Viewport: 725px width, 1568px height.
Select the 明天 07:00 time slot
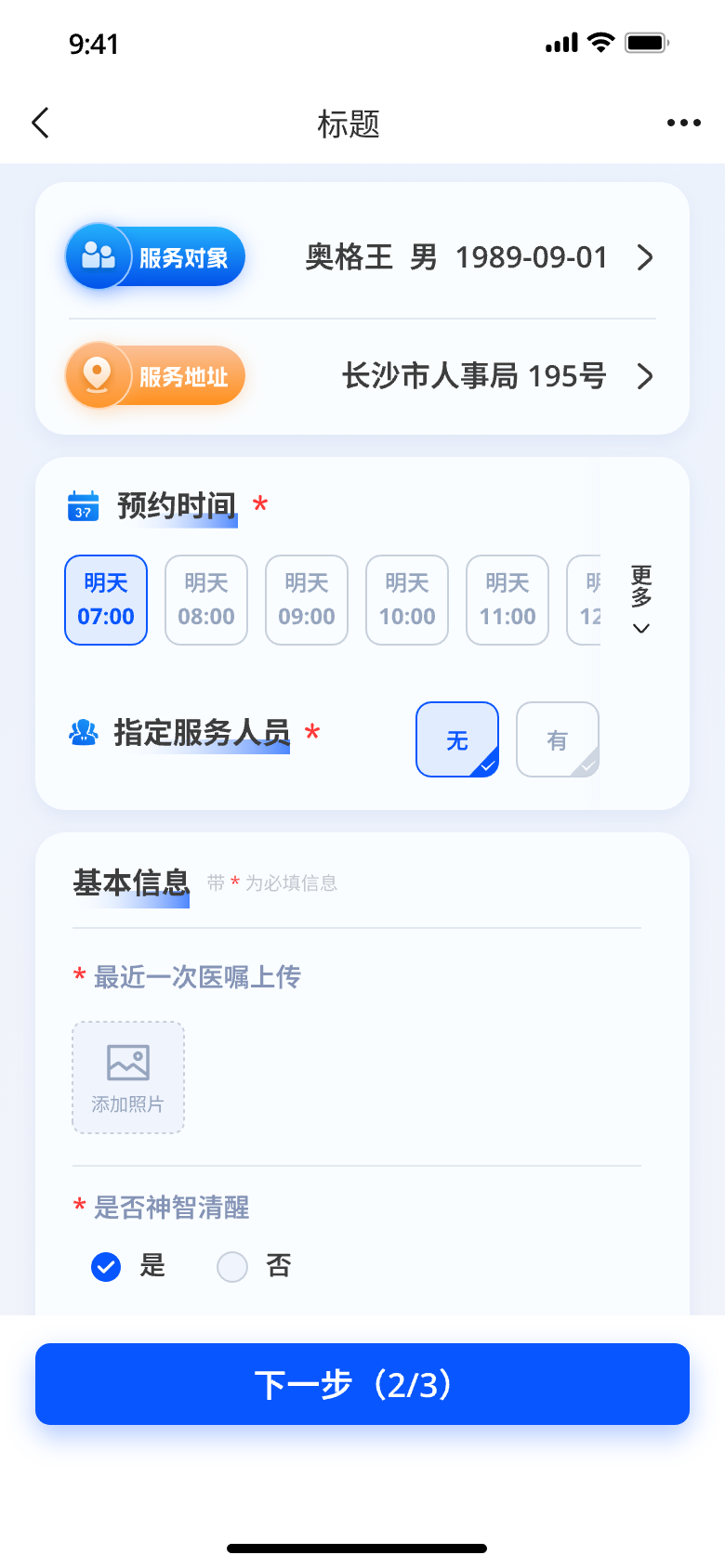(x=106, y=600)
